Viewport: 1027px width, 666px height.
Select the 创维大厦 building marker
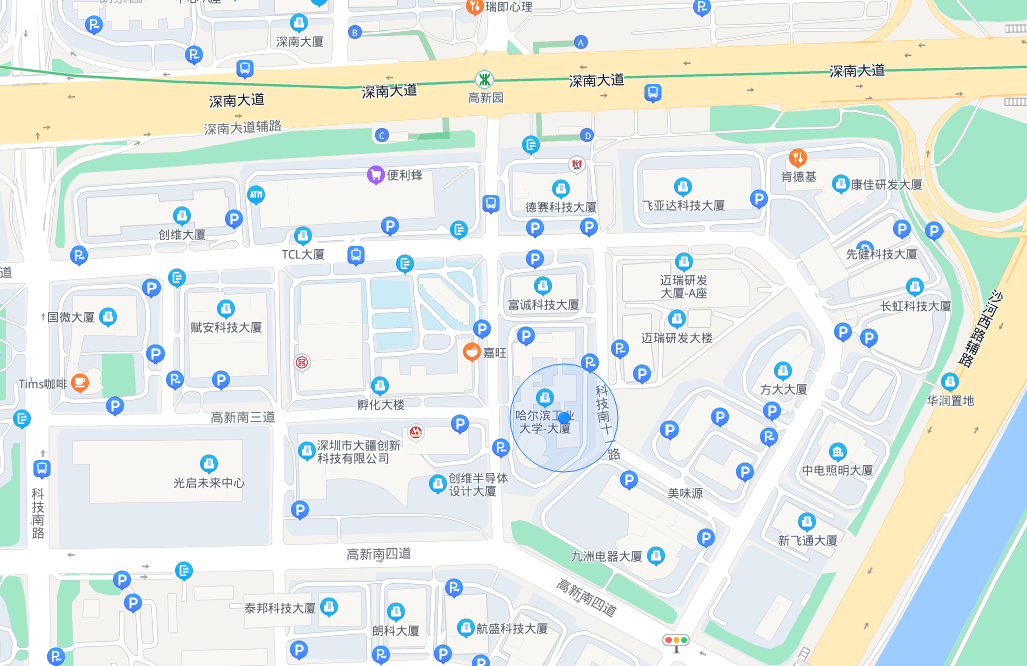point(182,215)
